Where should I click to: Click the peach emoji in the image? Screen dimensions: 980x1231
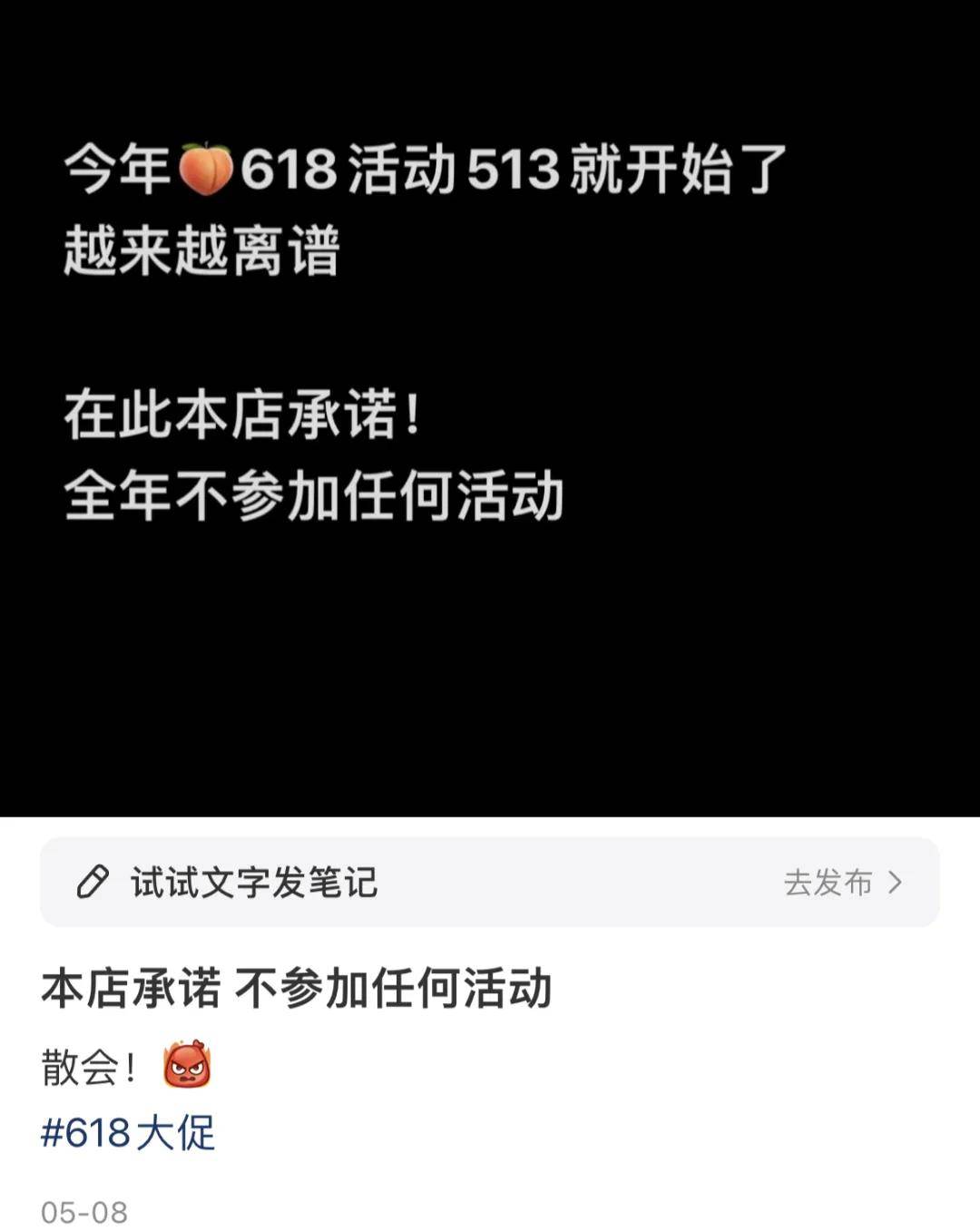tap(205, 171)
